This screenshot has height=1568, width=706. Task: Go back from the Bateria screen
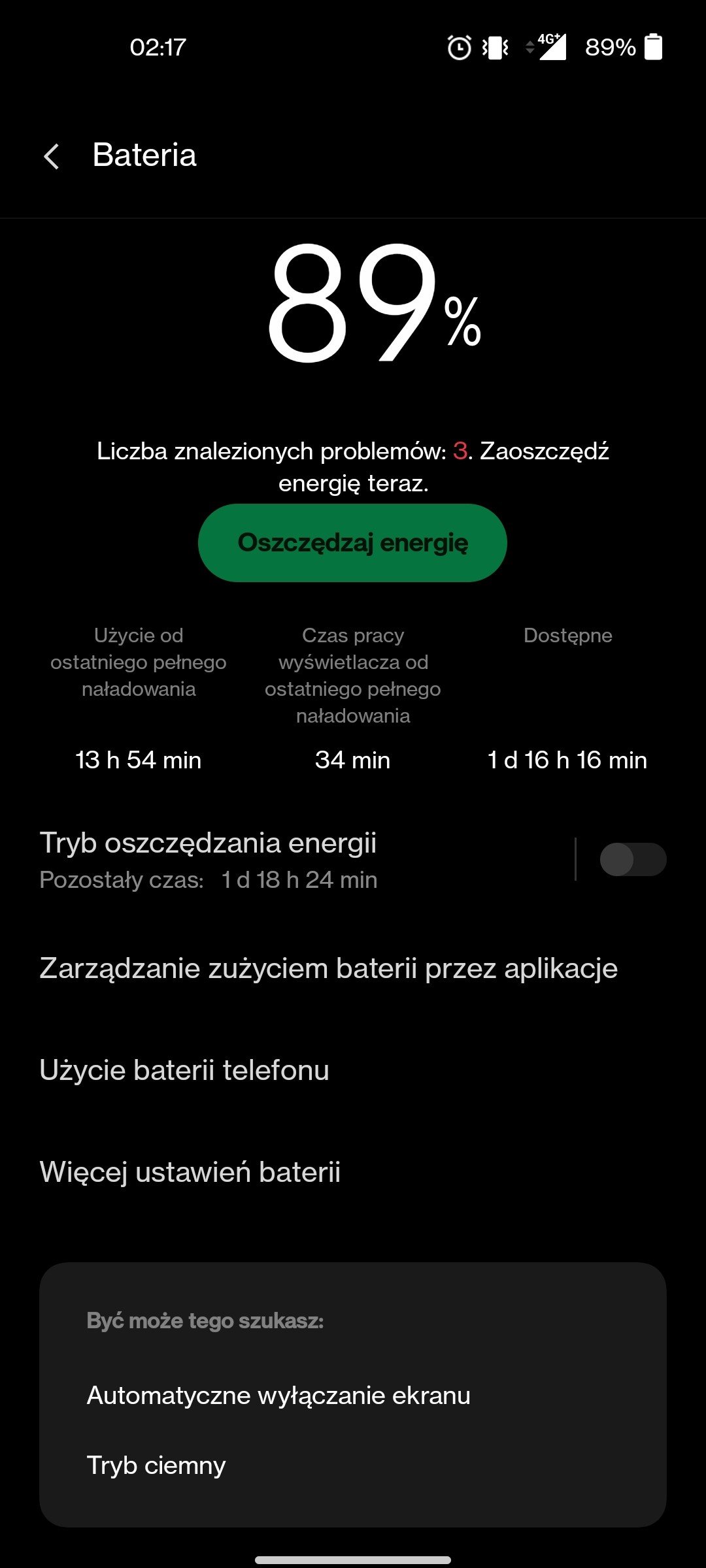click(51, 156)
